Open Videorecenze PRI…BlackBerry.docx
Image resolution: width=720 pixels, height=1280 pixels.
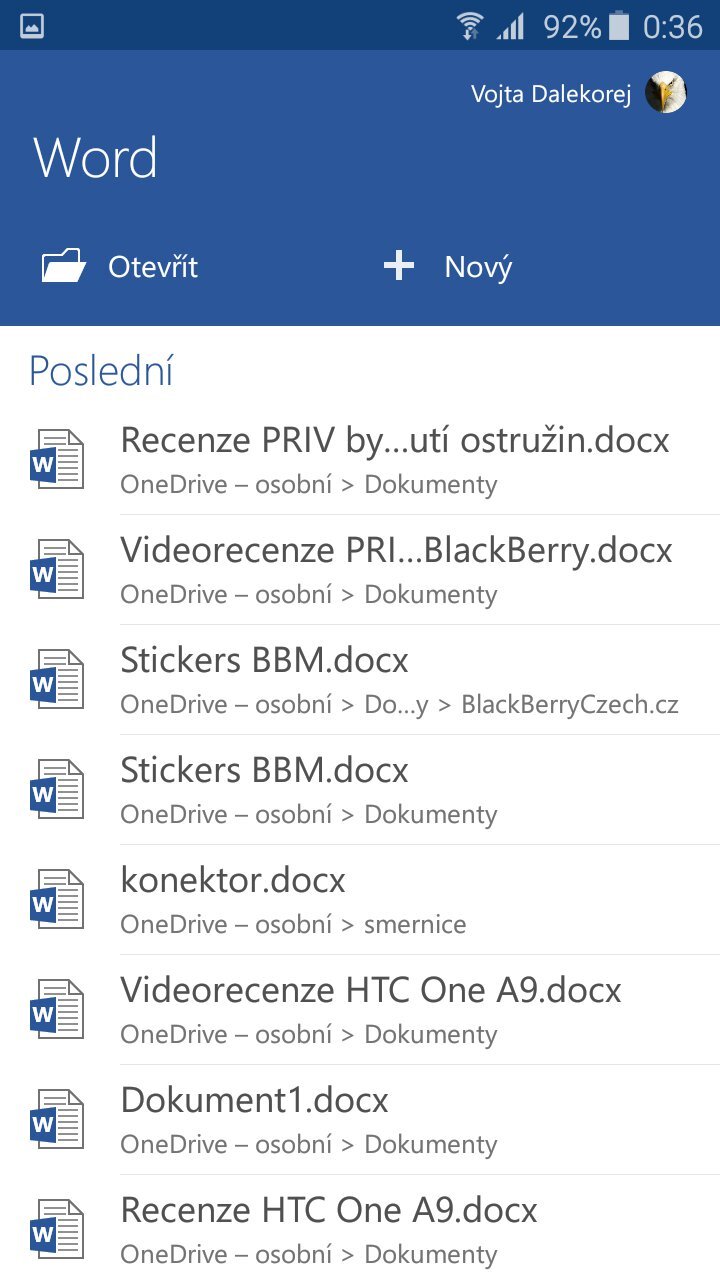click(396, 569)
